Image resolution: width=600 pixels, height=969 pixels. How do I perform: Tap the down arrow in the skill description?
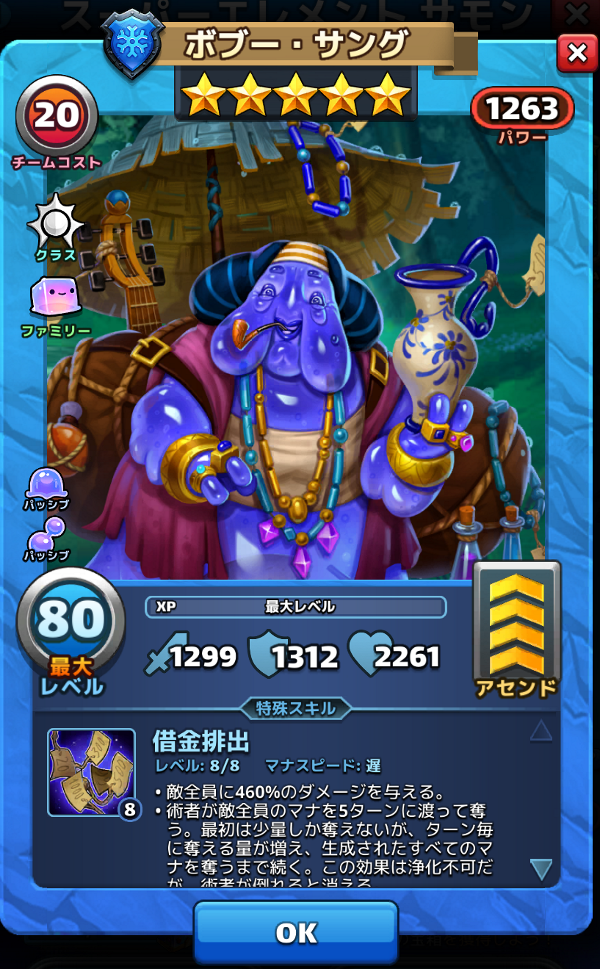coord(541,869)
